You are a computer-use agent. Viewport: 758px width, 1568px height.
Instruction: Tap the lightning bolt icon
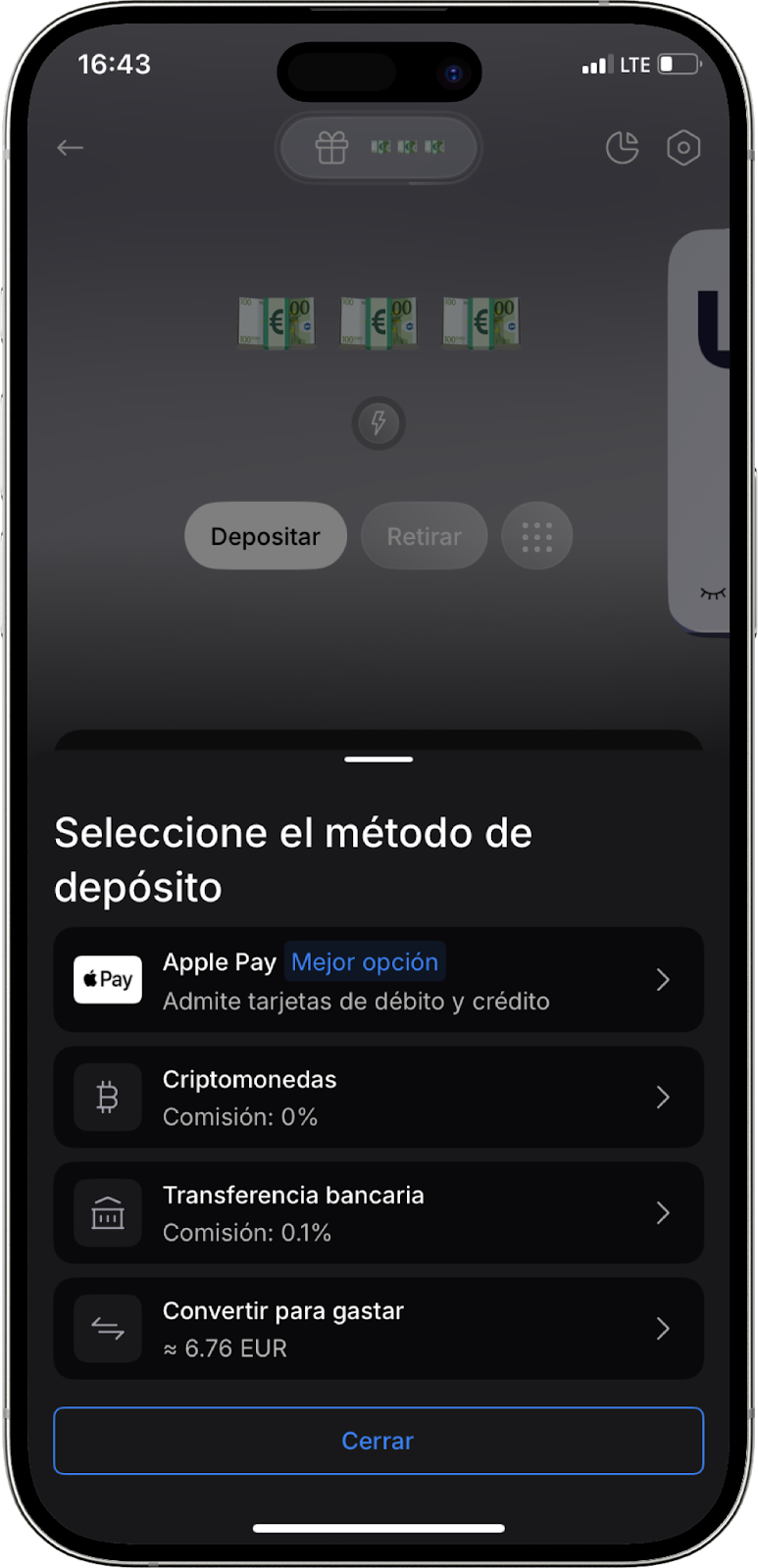(x=379, y=423)
